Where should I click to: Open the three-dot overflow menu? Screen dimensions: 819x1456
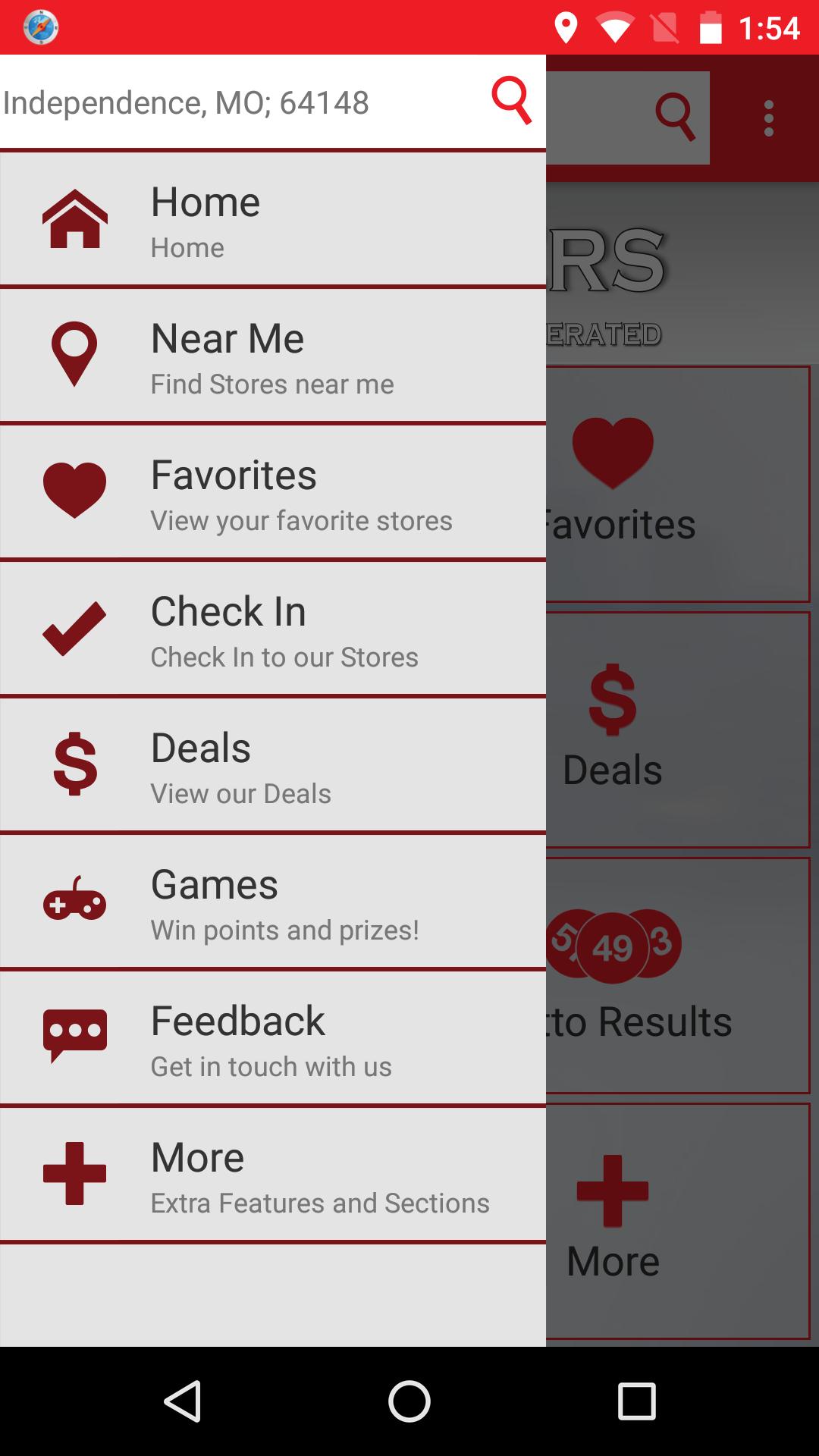click(769, 118)
